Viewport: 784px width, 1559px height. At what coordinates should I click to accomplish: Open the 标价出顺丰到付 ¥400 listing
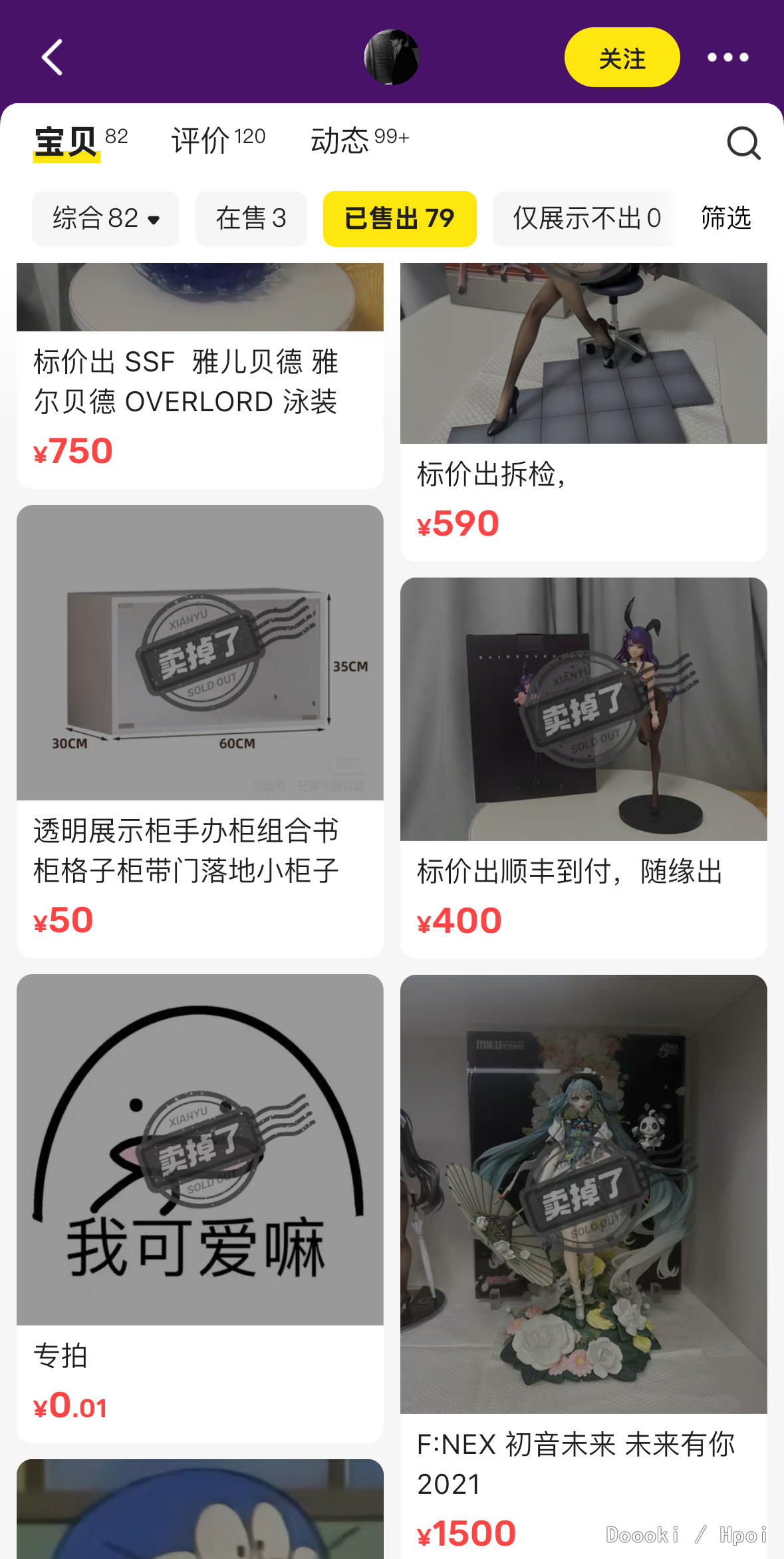click(583, 765)
